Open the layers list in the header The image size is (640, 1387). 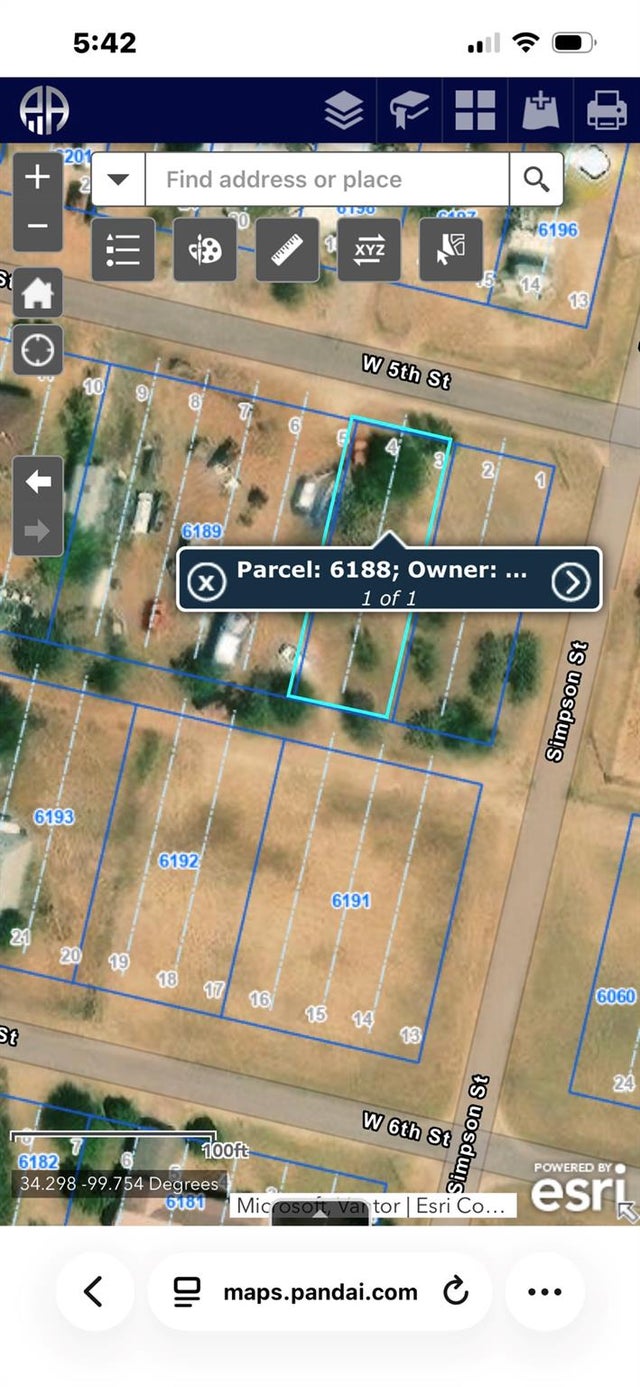click(345, 109)
